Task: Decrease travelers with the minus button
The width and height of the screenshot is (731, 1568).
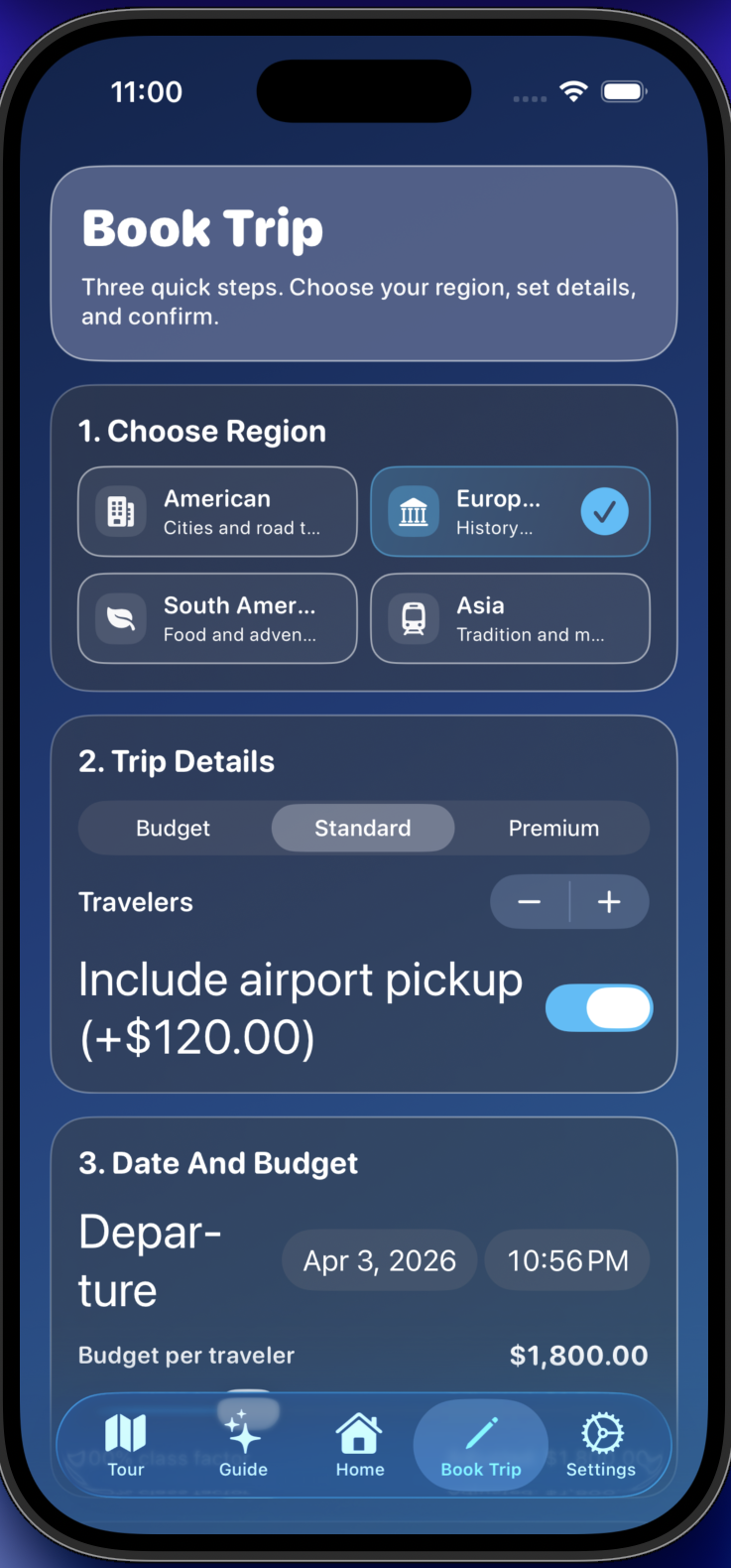Action: point(529,901)
